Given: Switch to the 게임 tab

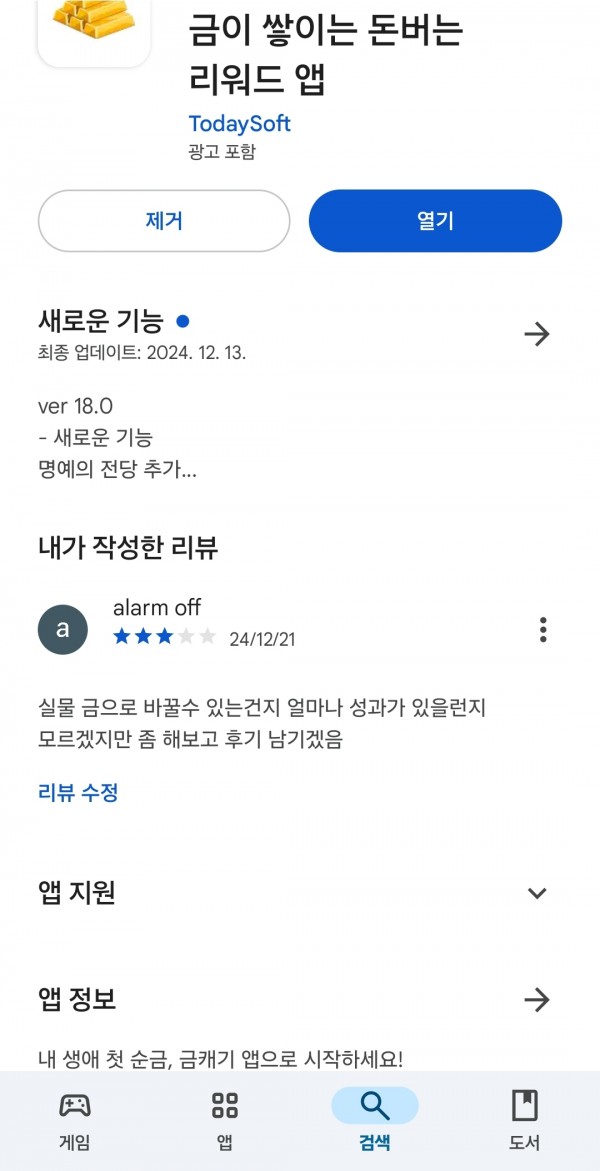Looking at the screenshot, I should pos(75,1120).
